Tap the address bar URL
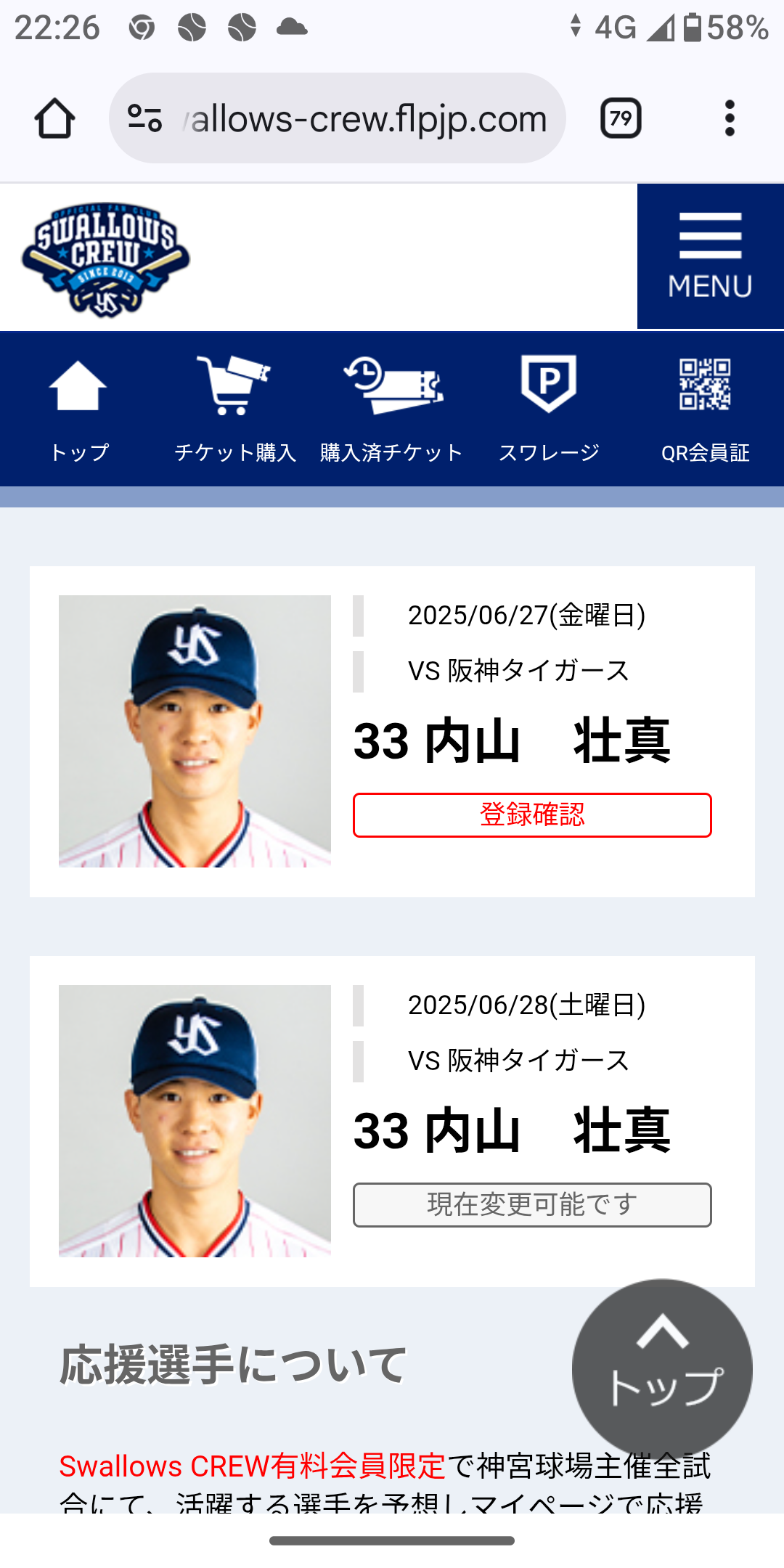Image resolution: width=784 pixels, height=1568 pixels. pyautogui.click(x=367, y=118)
